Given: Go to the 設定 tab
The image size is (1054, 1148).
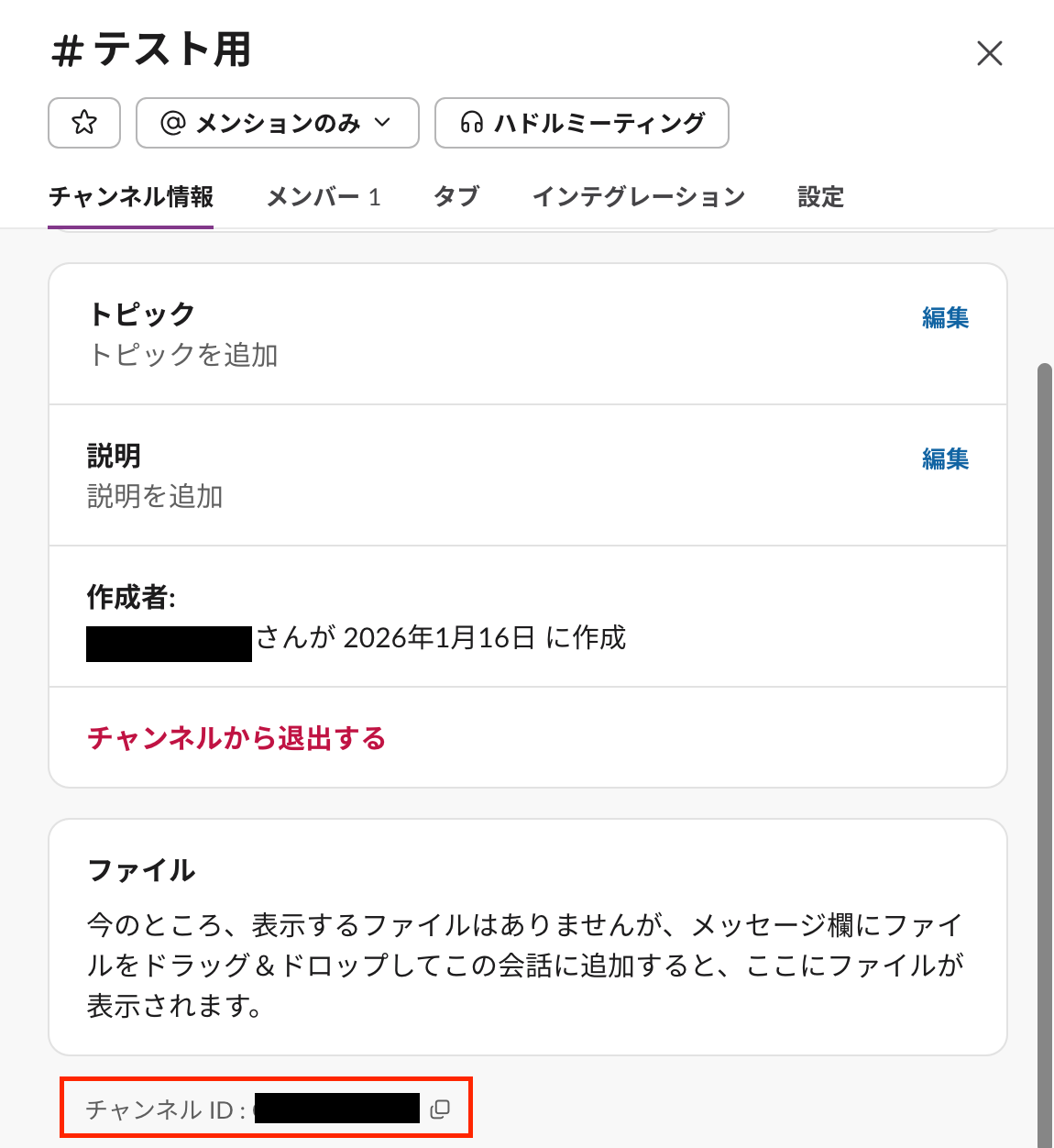Looking at the screenshot, I should pyautogui.click(x=820, y=197).
